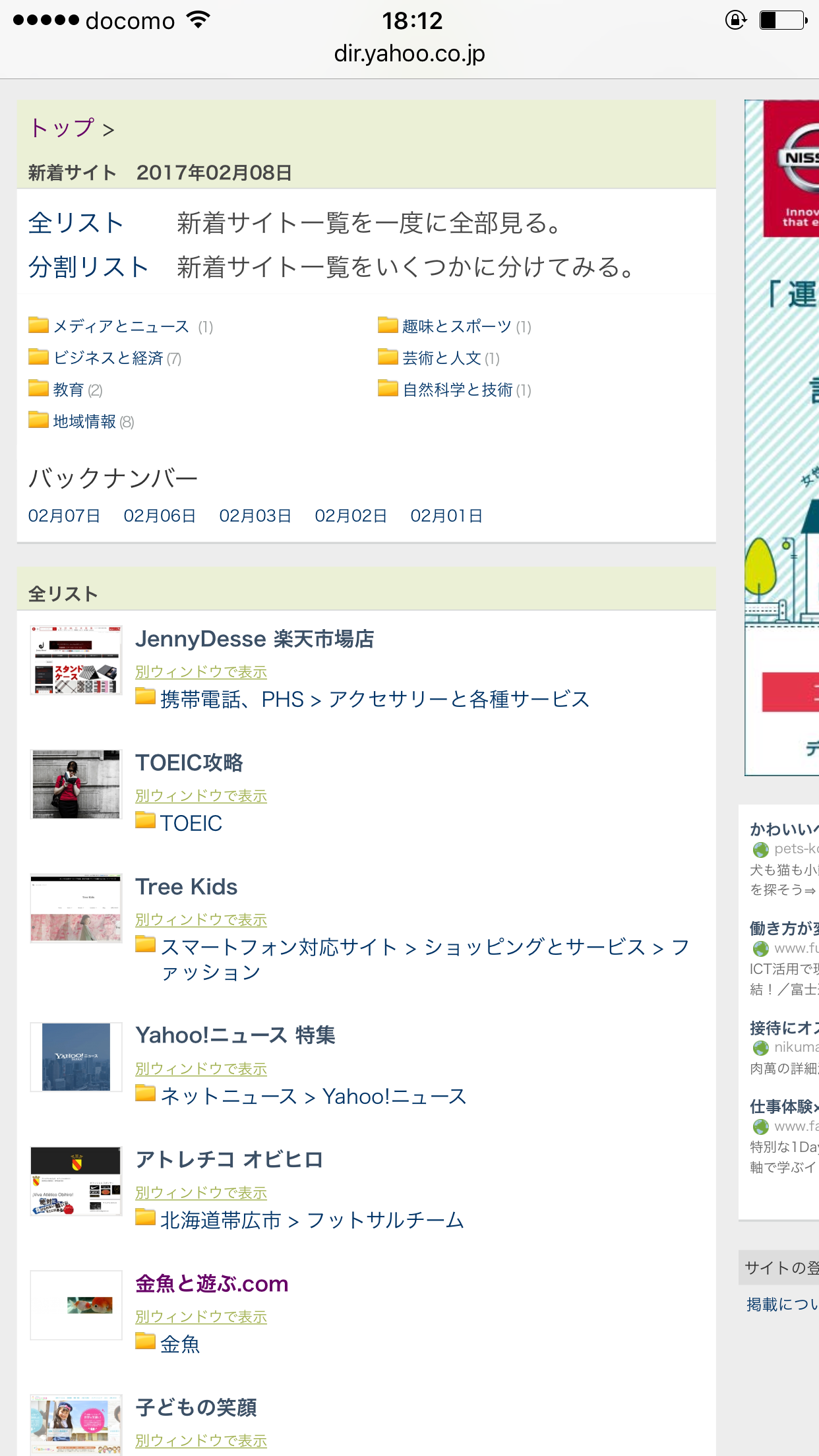Viewport: 819px width, 1456px height.
Task: Tap the address bar dir.yahoo.co.jp
Action: [409, 53]
